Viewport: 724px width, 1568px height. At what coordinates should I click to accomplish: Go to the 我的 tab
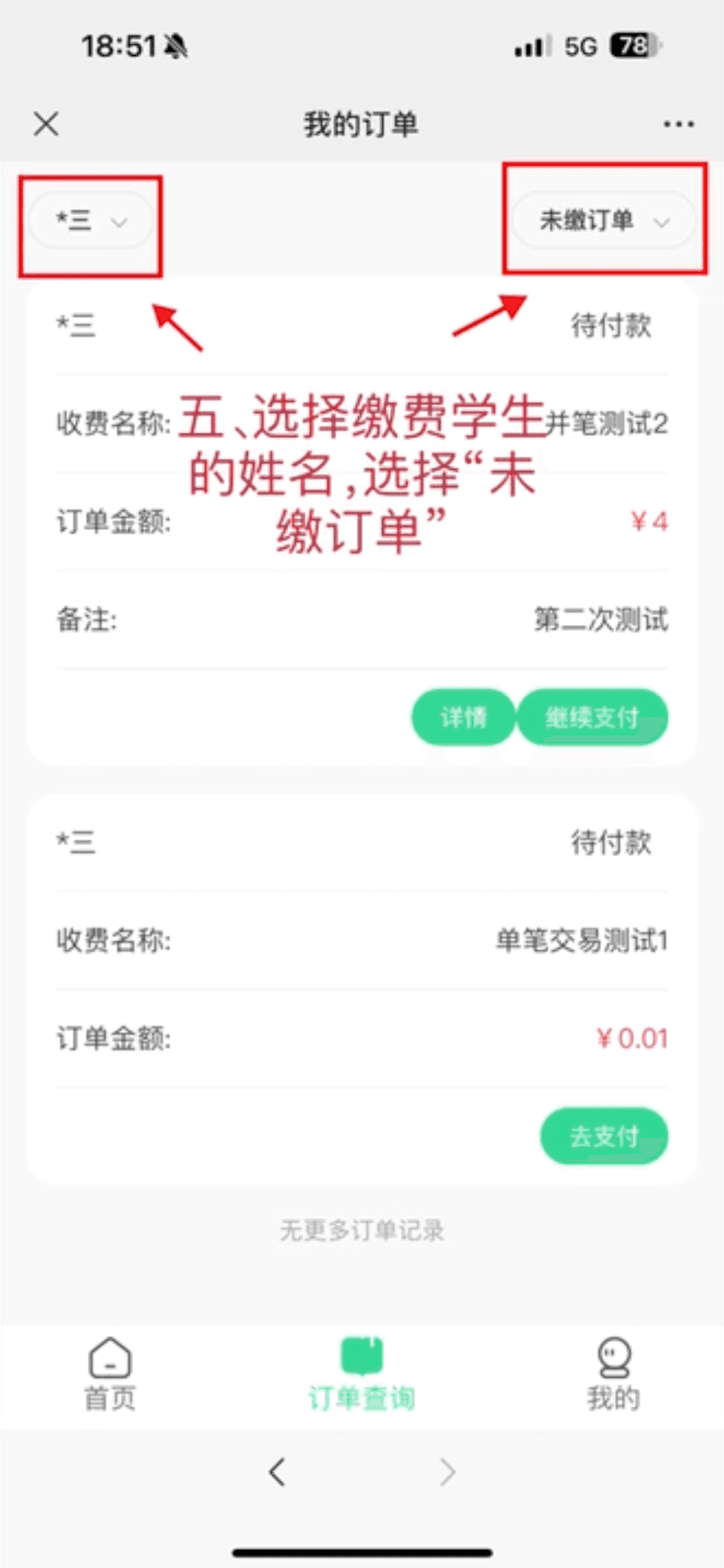613,1374
